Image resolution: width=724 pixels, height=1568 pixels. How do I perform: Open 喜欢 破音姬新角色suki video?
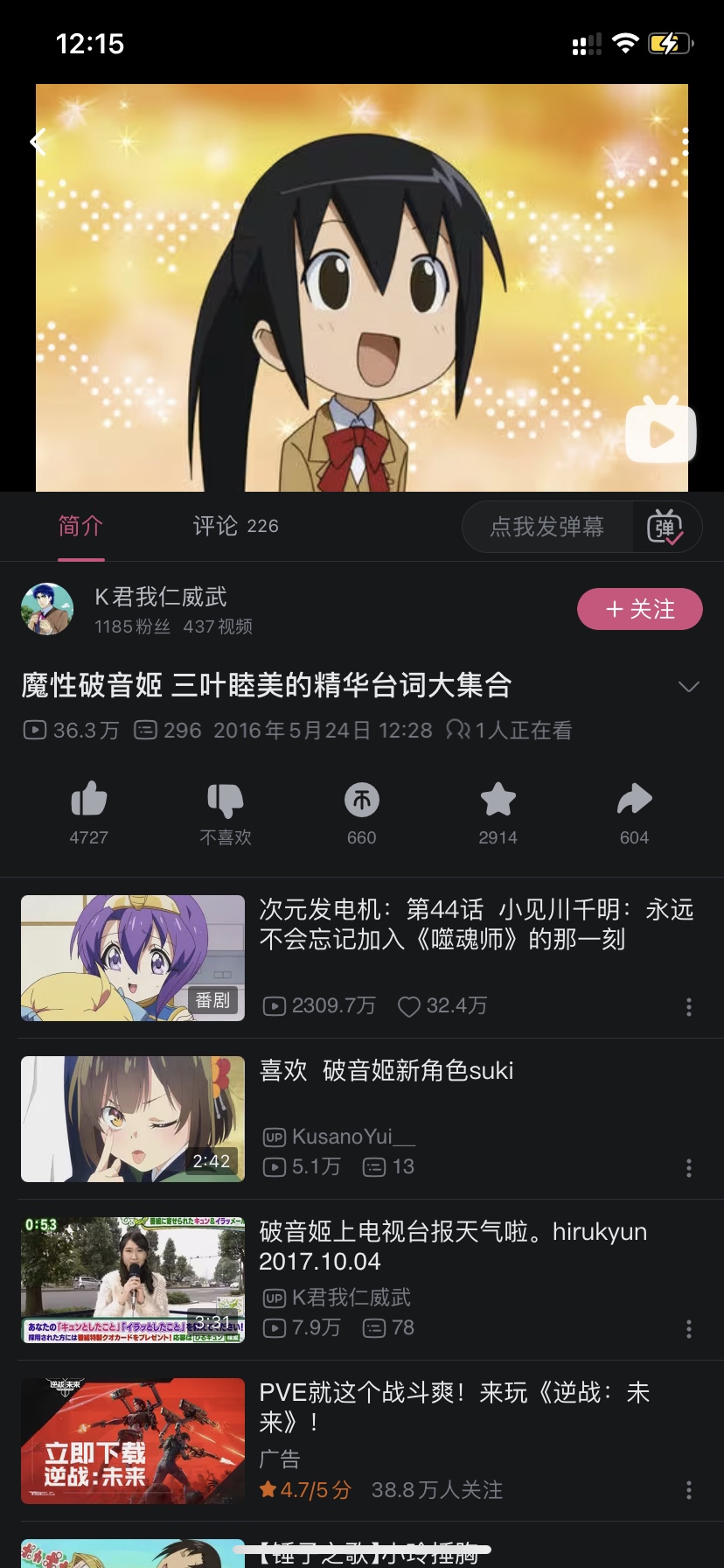click(x=385, y=1071)
